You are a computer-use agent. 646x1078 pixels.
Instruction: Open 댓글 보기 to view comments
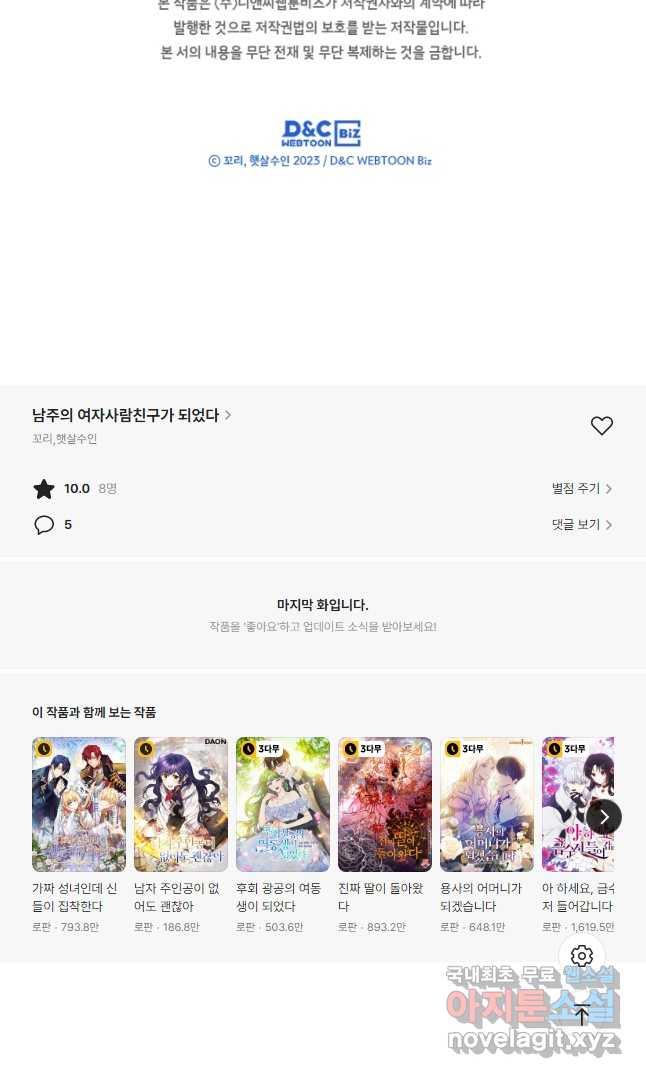click(581, 525)
